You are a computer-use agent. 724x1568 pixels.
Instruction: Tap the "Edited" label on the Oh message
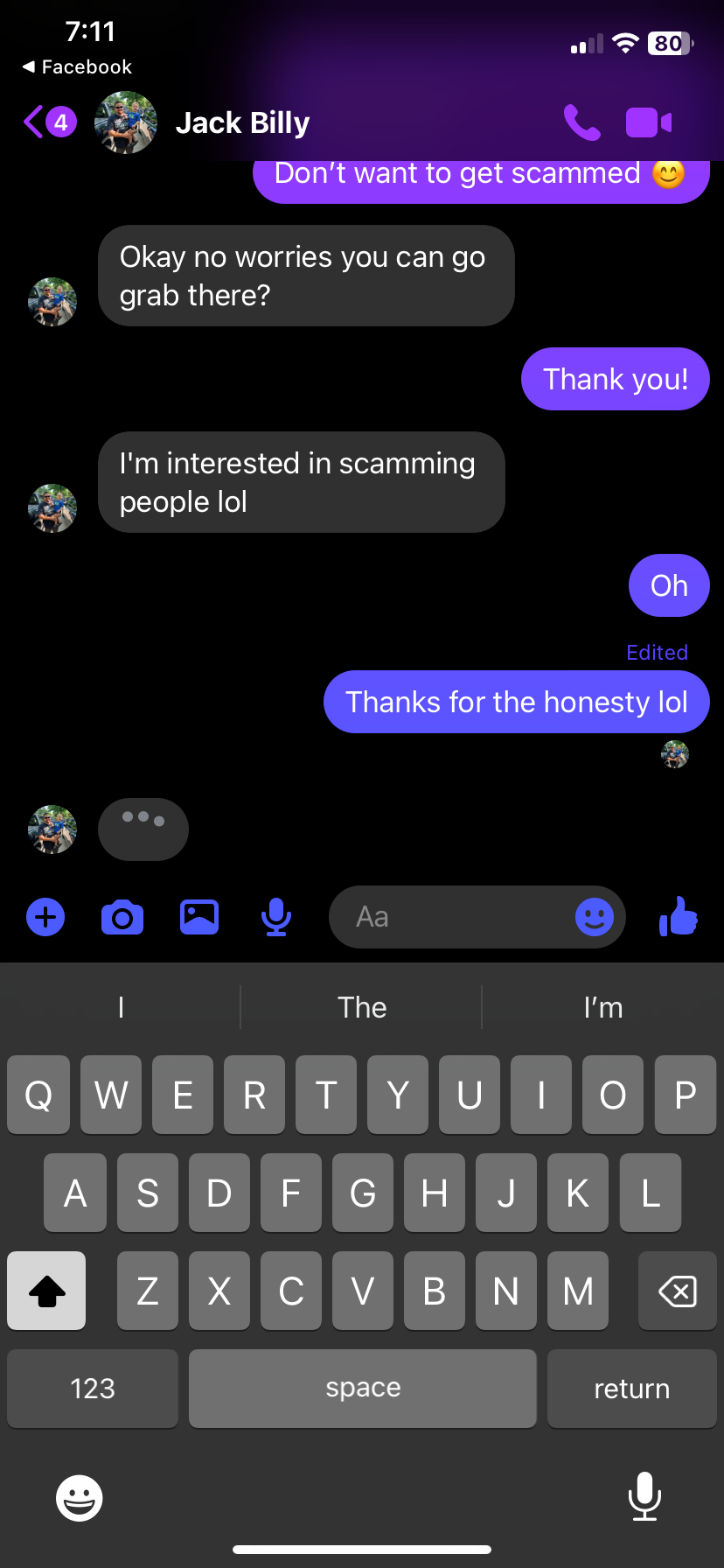(657, 652)
